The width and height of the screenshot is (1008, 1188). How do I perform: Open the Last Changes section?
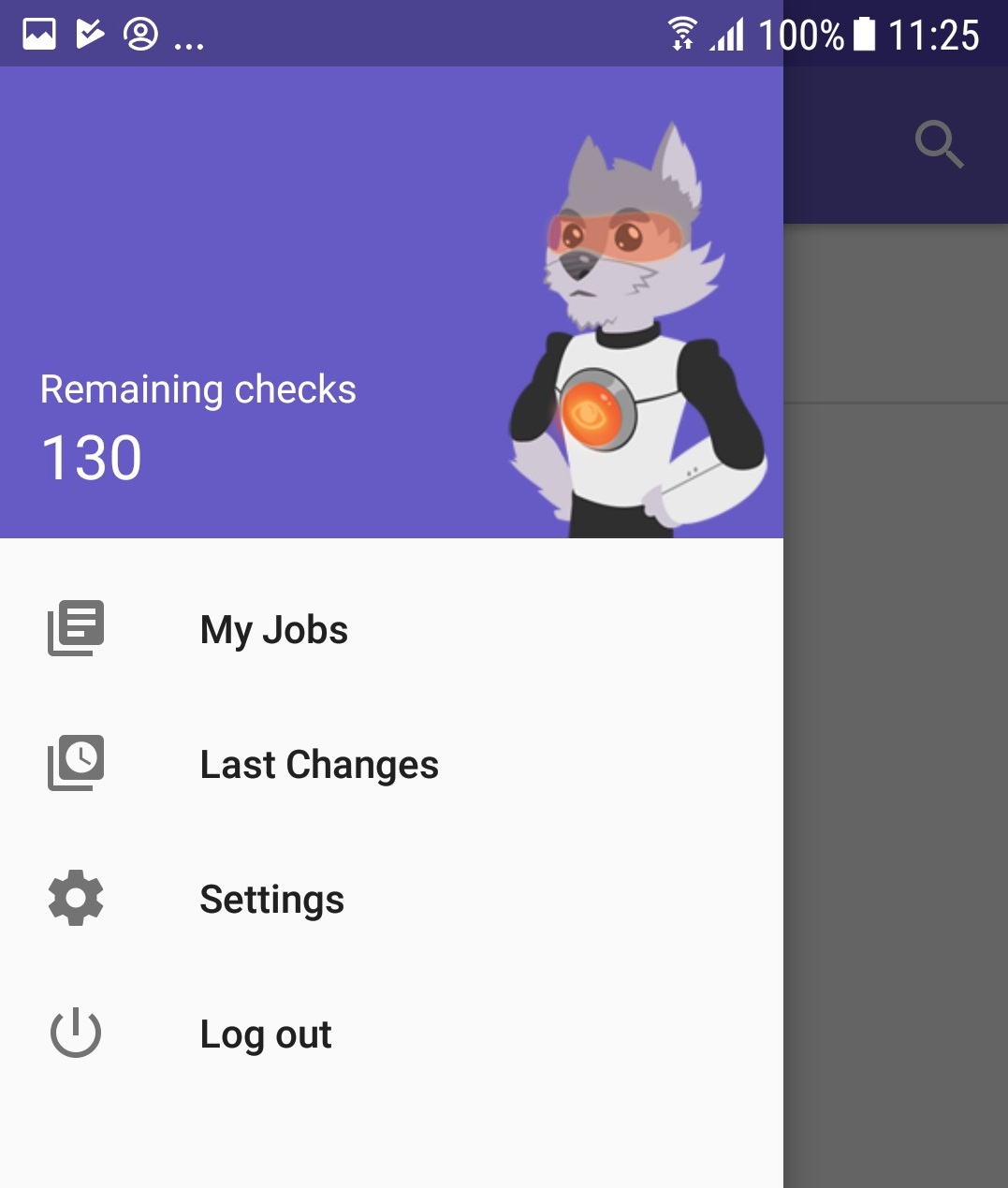click(318, 765)
